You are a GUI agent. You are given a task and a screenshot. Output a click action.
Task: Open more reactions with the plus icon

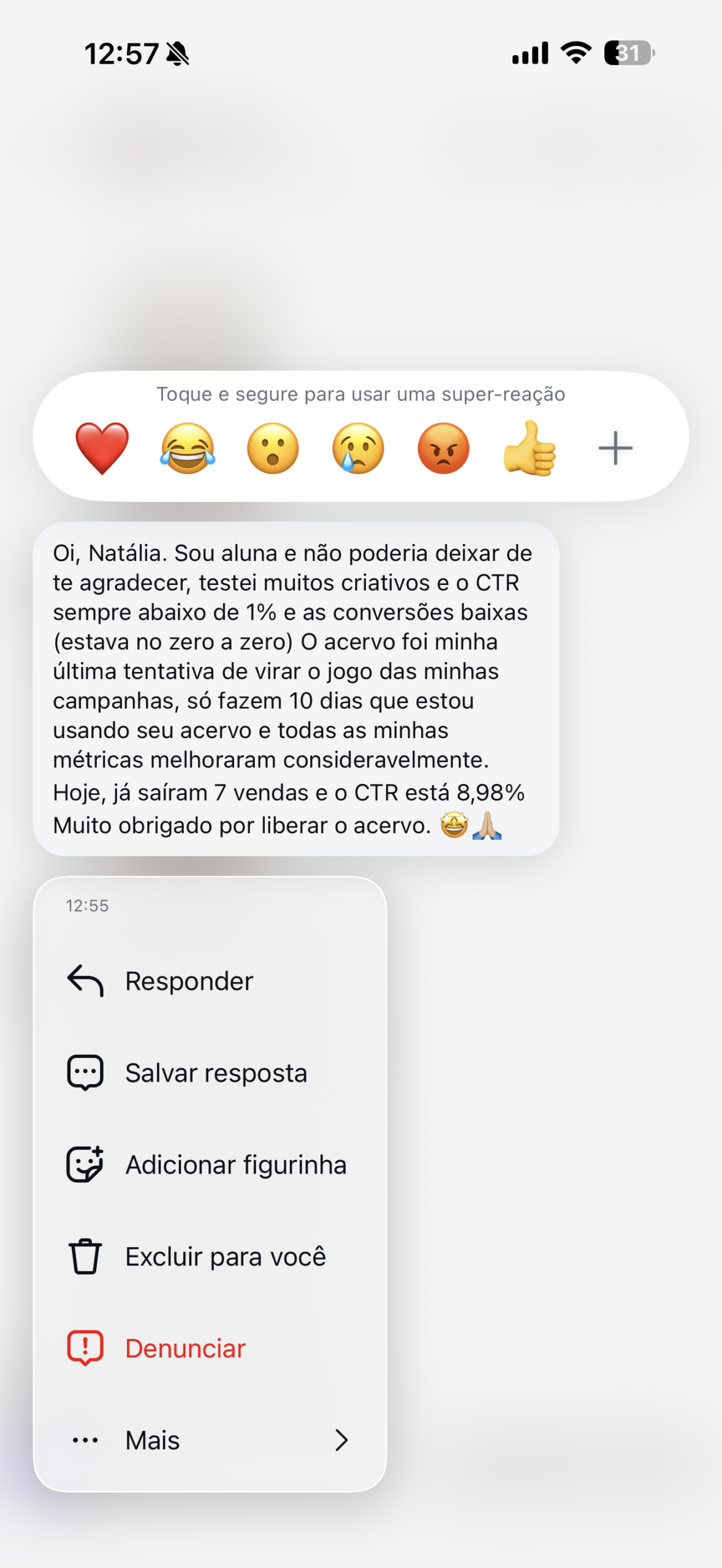click(x=615, y=448)
